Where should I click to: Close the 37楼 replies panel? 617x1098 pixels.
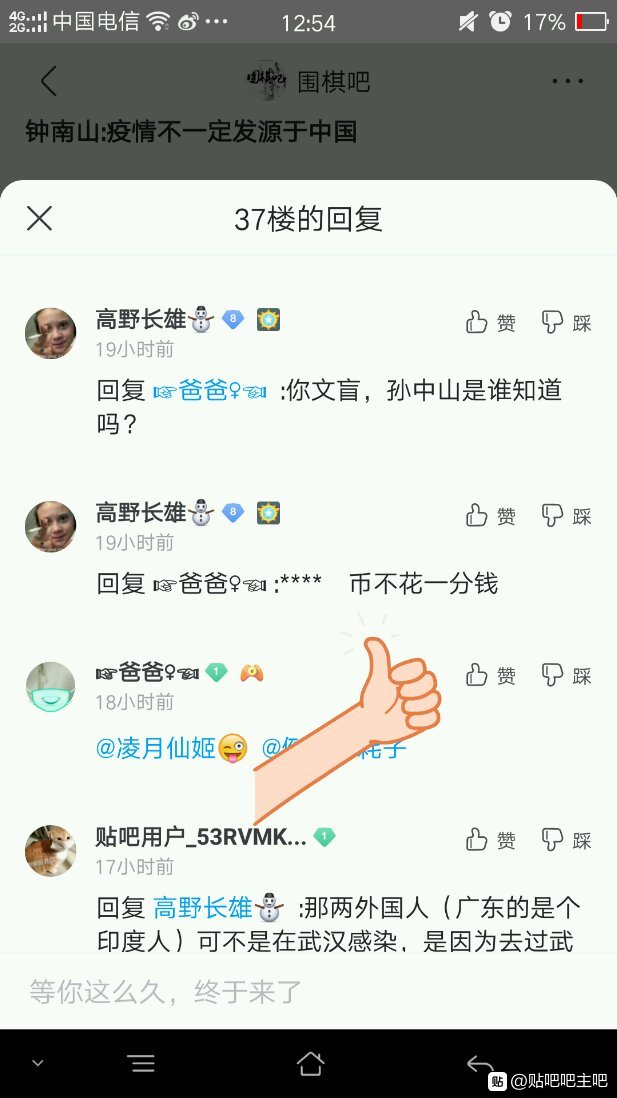(x=39, y=218)
